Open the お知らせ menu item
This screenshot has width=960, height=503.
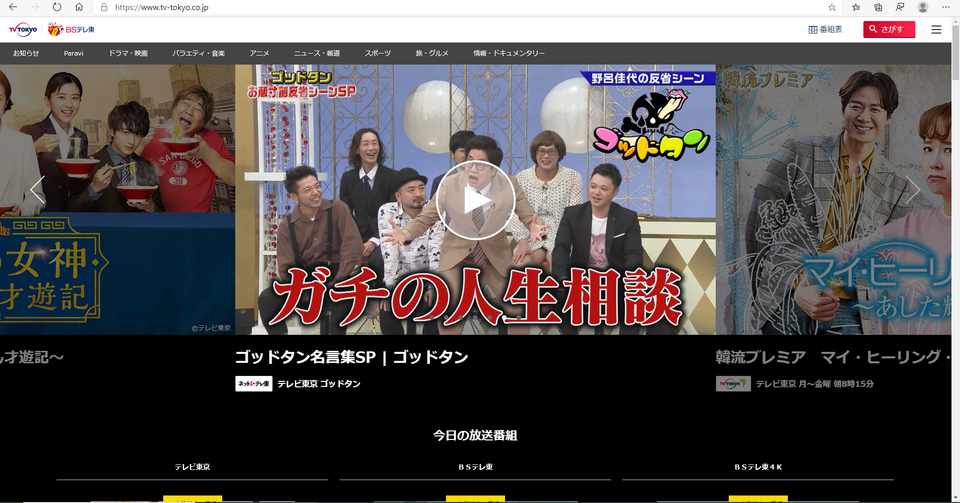coord(26,53)
